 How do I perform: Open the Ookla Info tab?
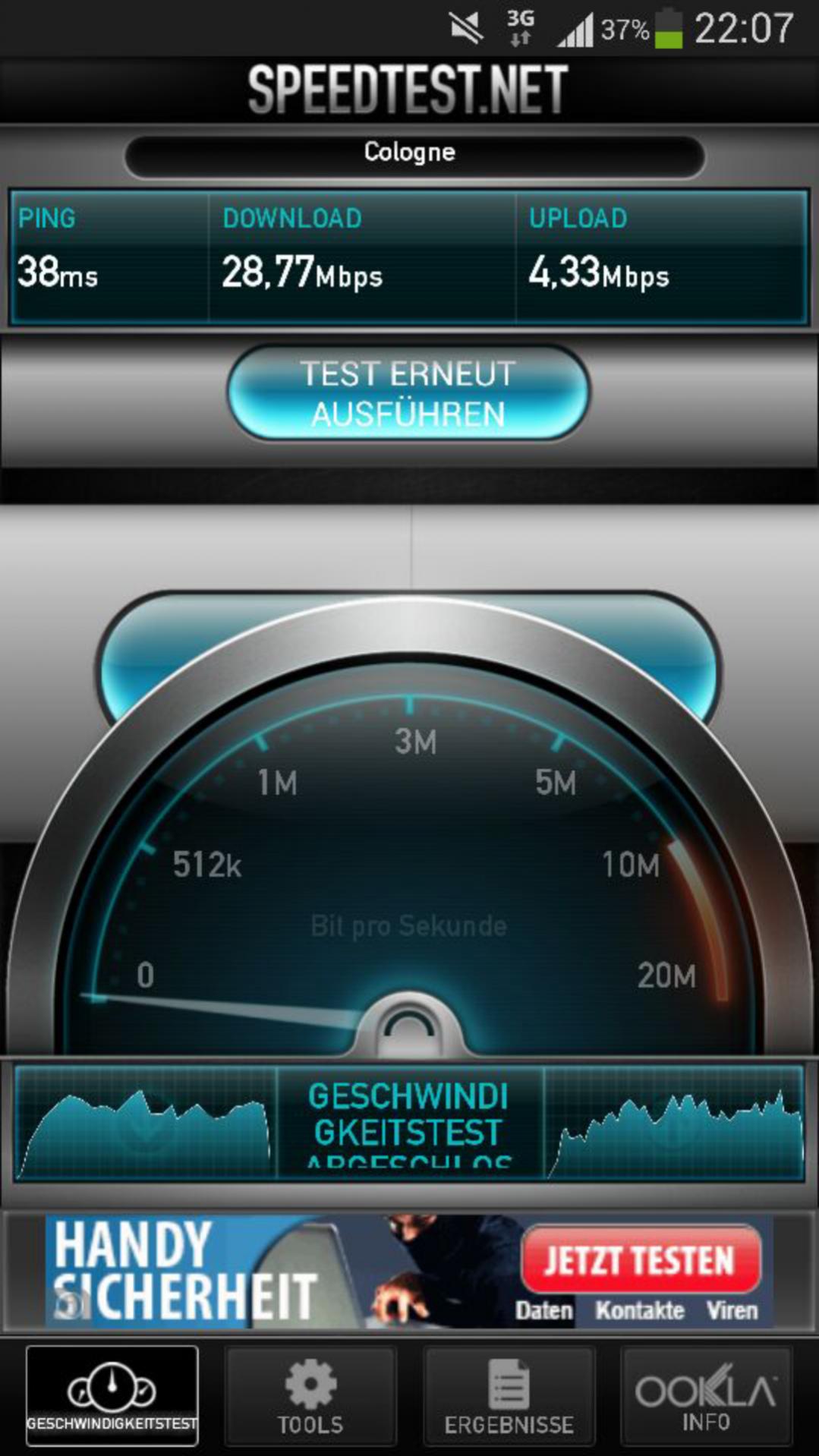coord(706,1396)
